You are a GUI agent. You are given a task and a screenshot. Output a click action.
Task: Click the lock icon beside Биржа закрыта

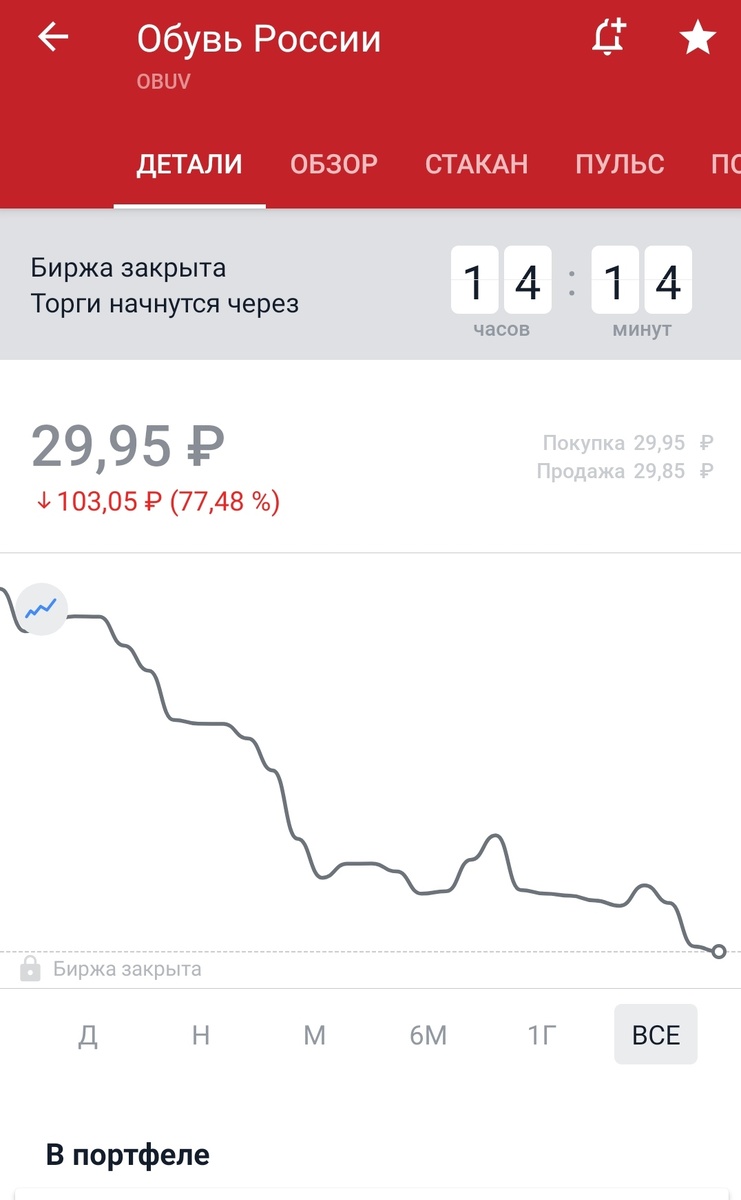click(x=31, y=968)
